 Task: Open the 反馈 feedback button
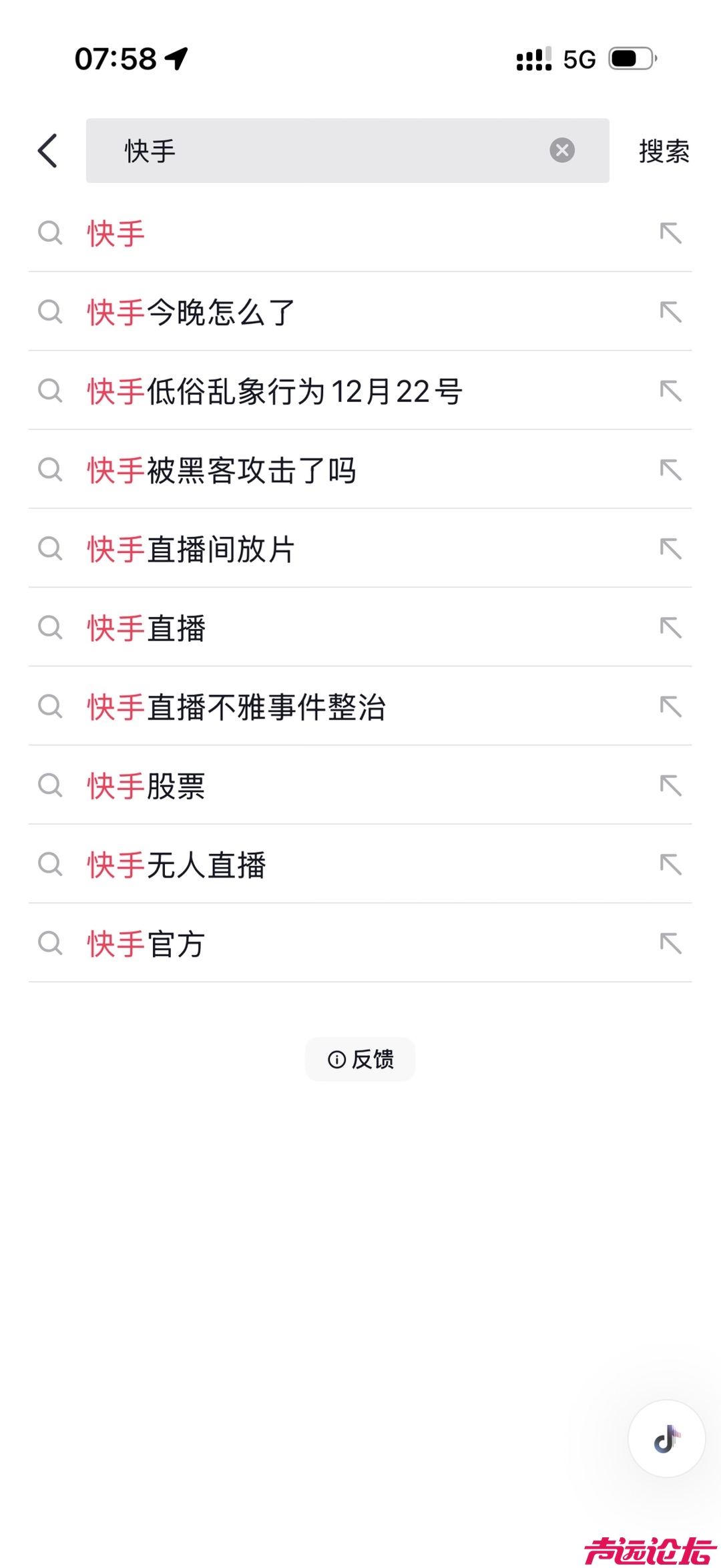coord(360,1059)
